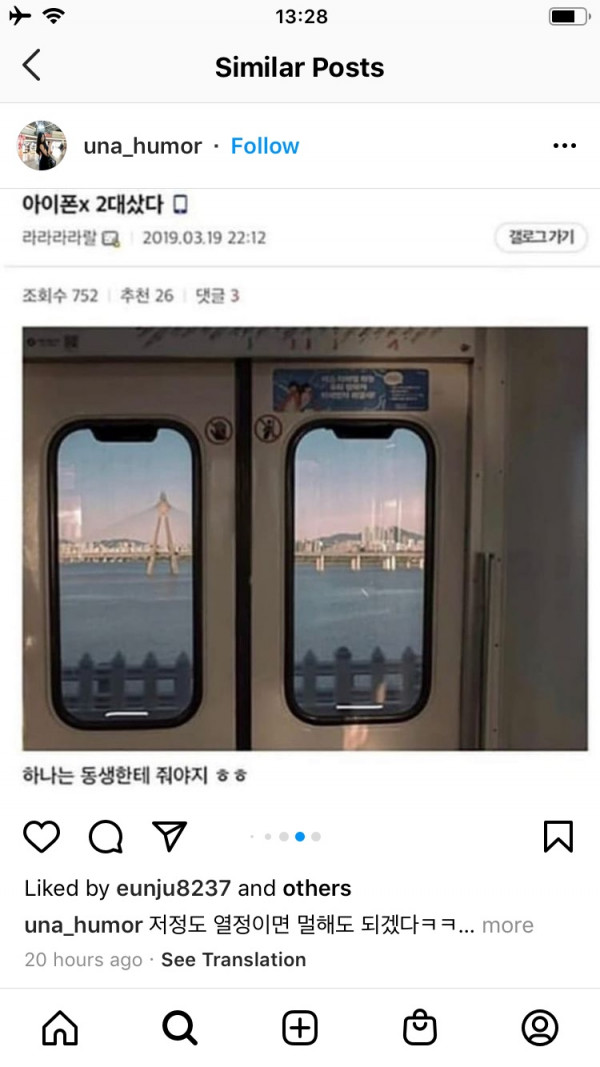
Task: Open eunju8237's profile from likes
Action: tap(173, 888)
